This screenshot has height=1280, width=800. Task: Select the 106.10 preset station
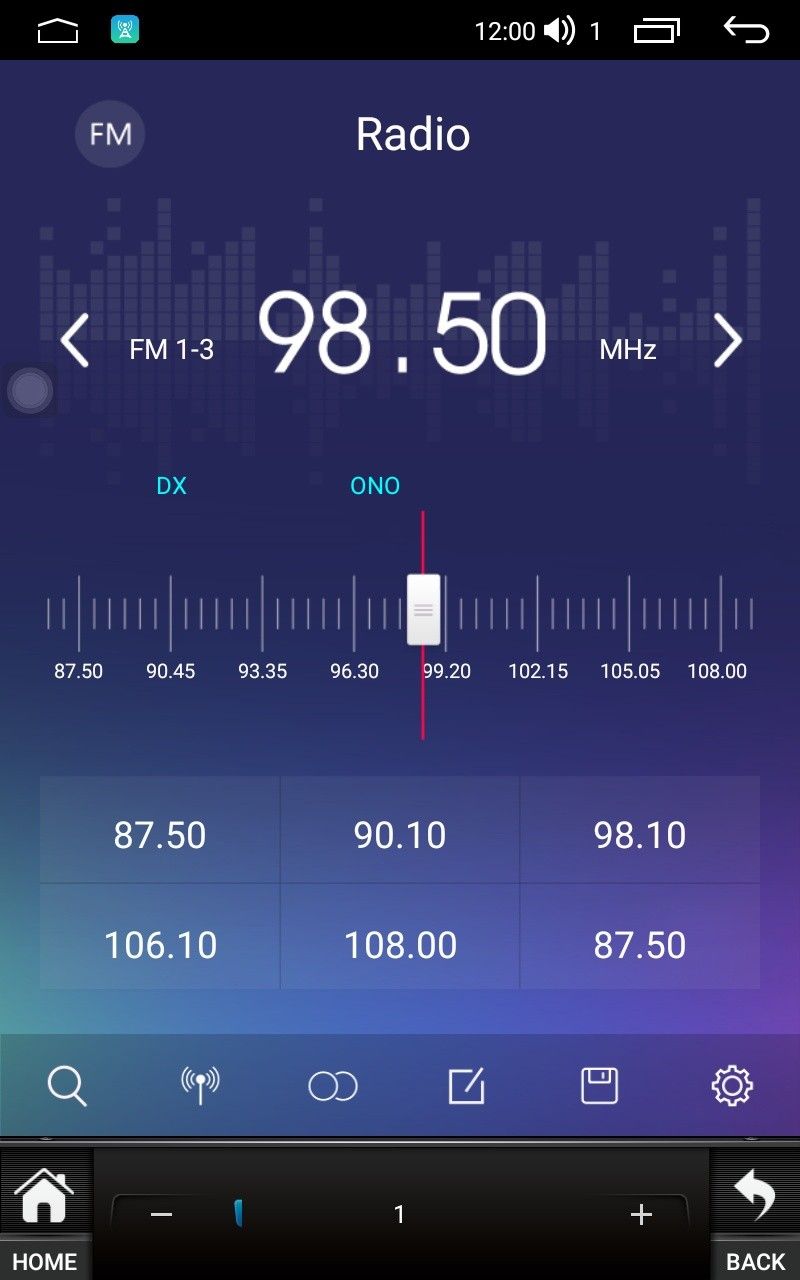160,944
